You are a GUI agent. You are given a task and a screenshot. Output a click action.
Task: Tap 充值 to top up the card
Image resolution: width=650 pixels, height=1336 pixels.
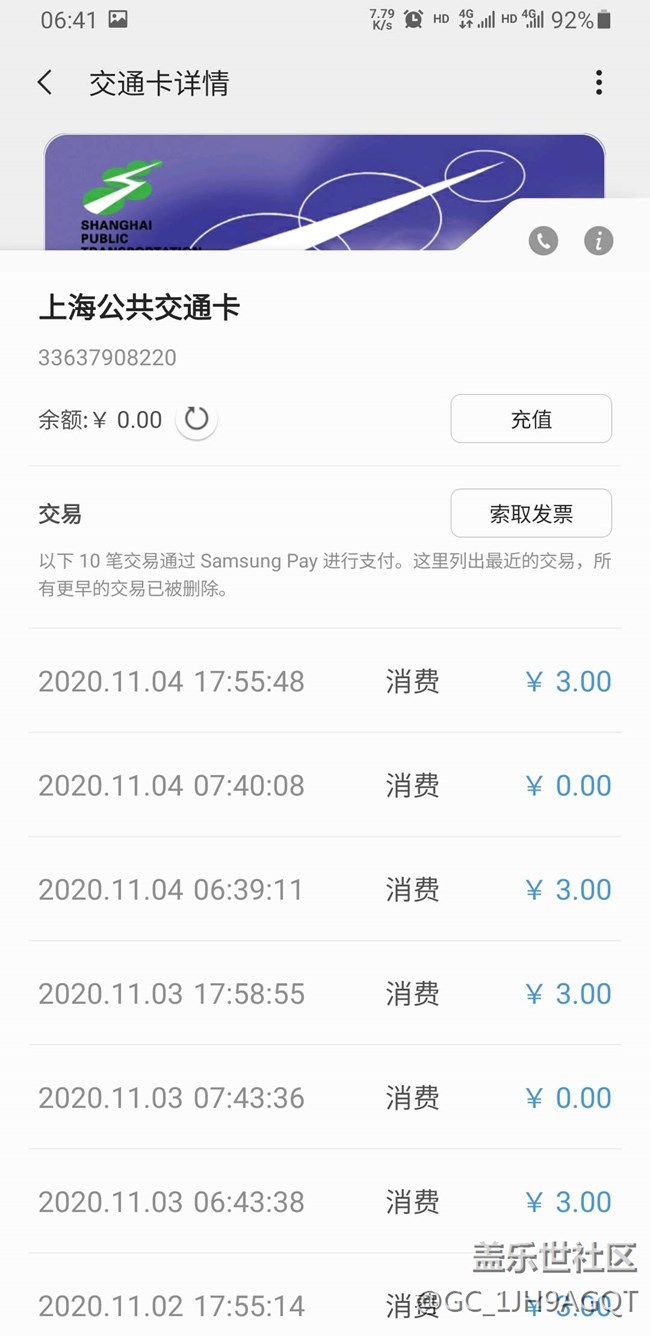pyautogui.click(x=530, y=419)
